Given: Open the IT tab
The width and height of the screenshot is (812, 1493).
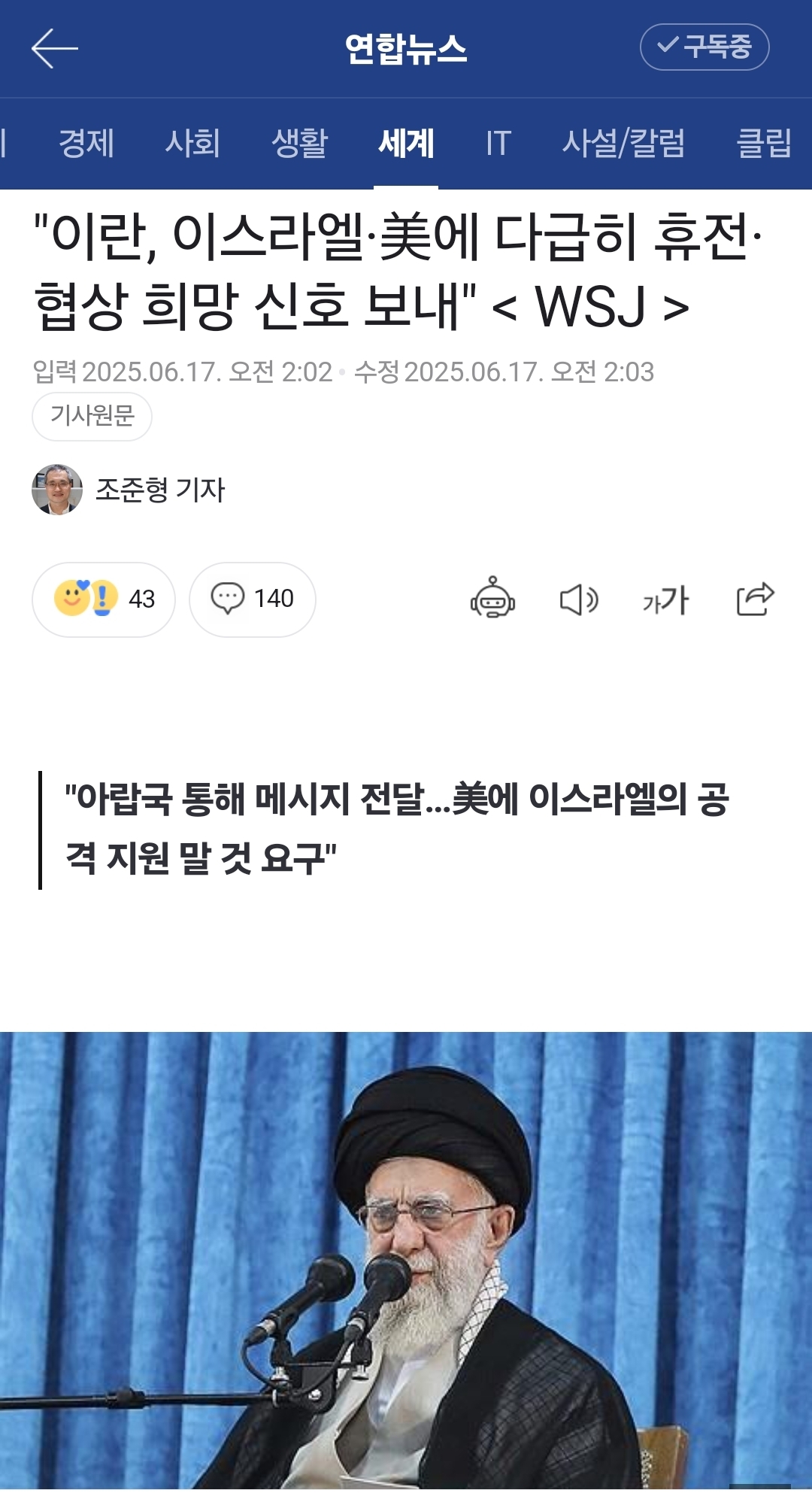Looking at the screenshot, I should point(498,143).
